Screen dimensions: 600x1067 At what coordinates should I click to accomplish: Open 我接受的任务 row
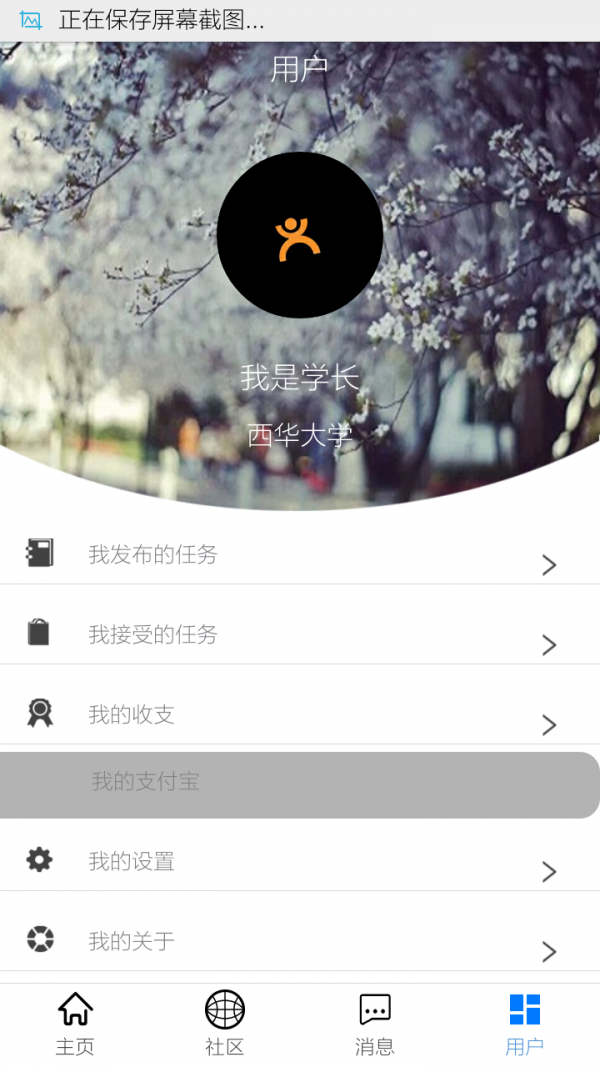click(300, 634)
